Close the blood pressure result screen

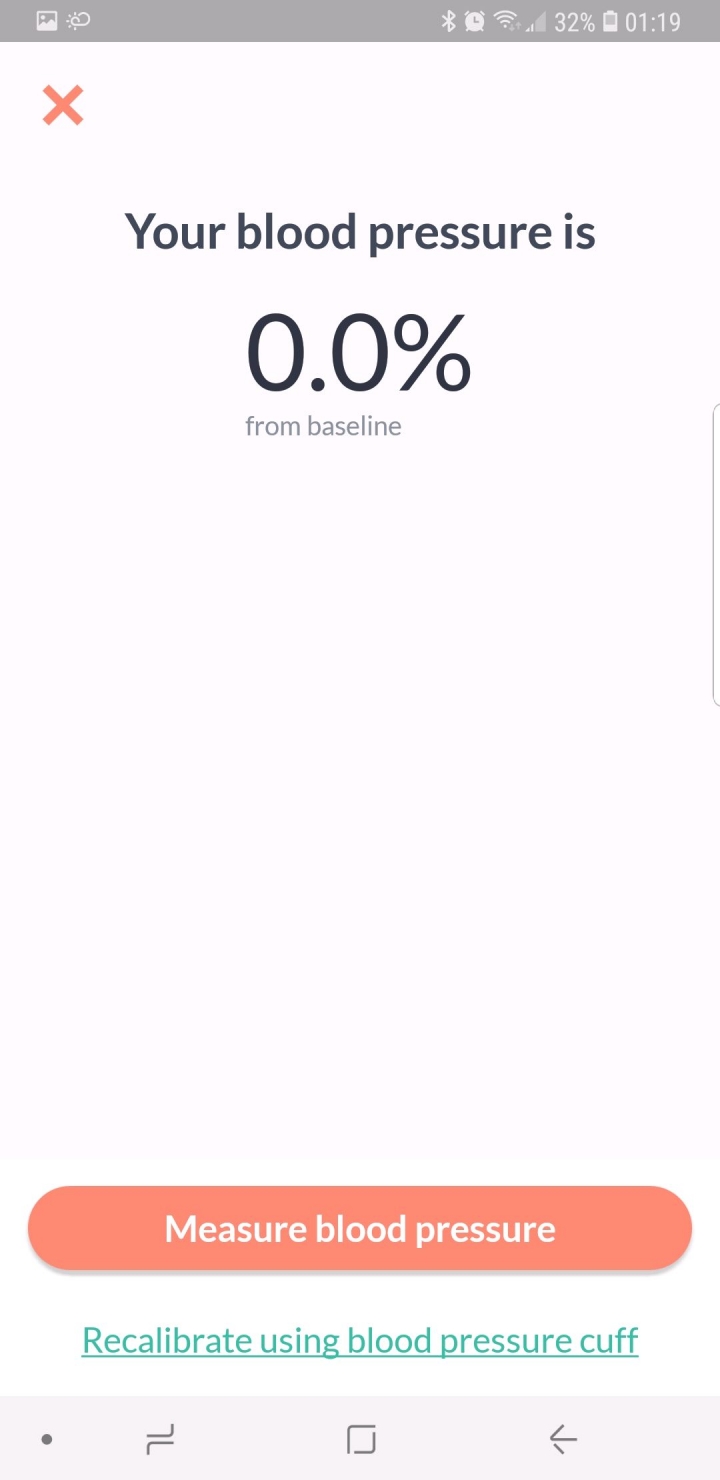click(x=63, y=105)
